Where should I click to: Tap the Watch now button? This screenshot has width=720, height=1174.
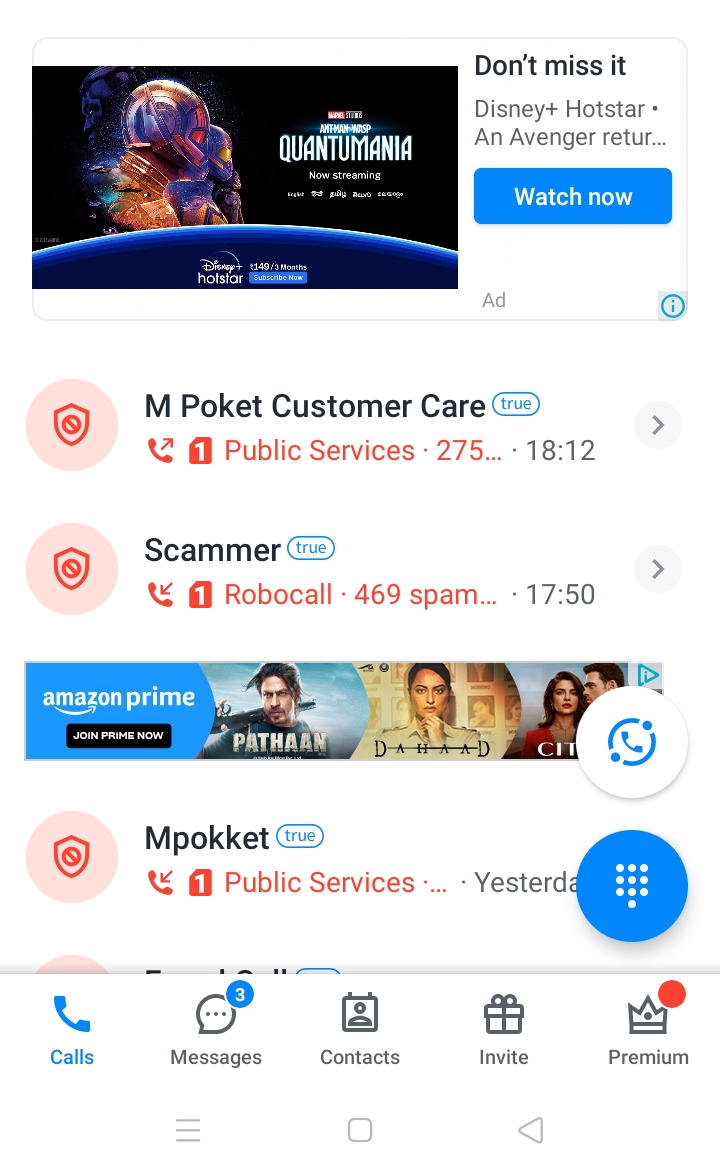coord(572,196)
